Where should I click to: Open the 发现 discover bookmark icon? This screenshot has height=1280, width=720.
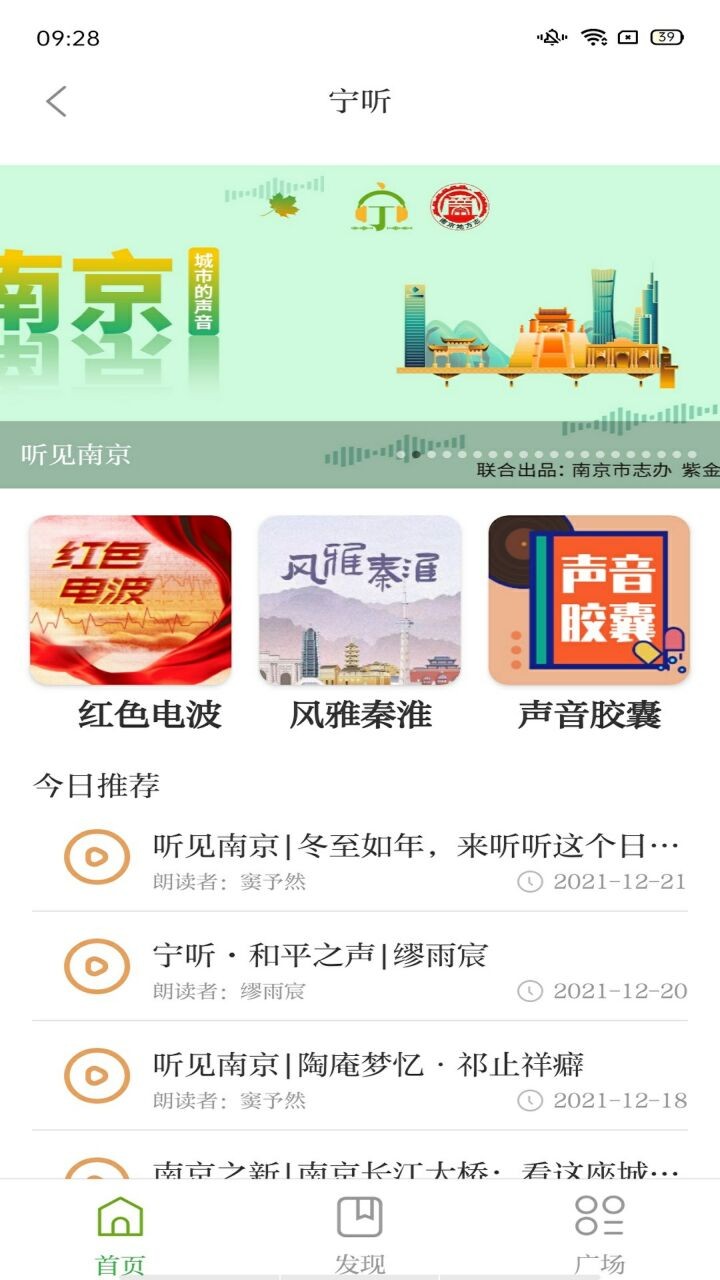coord(360,1218)
